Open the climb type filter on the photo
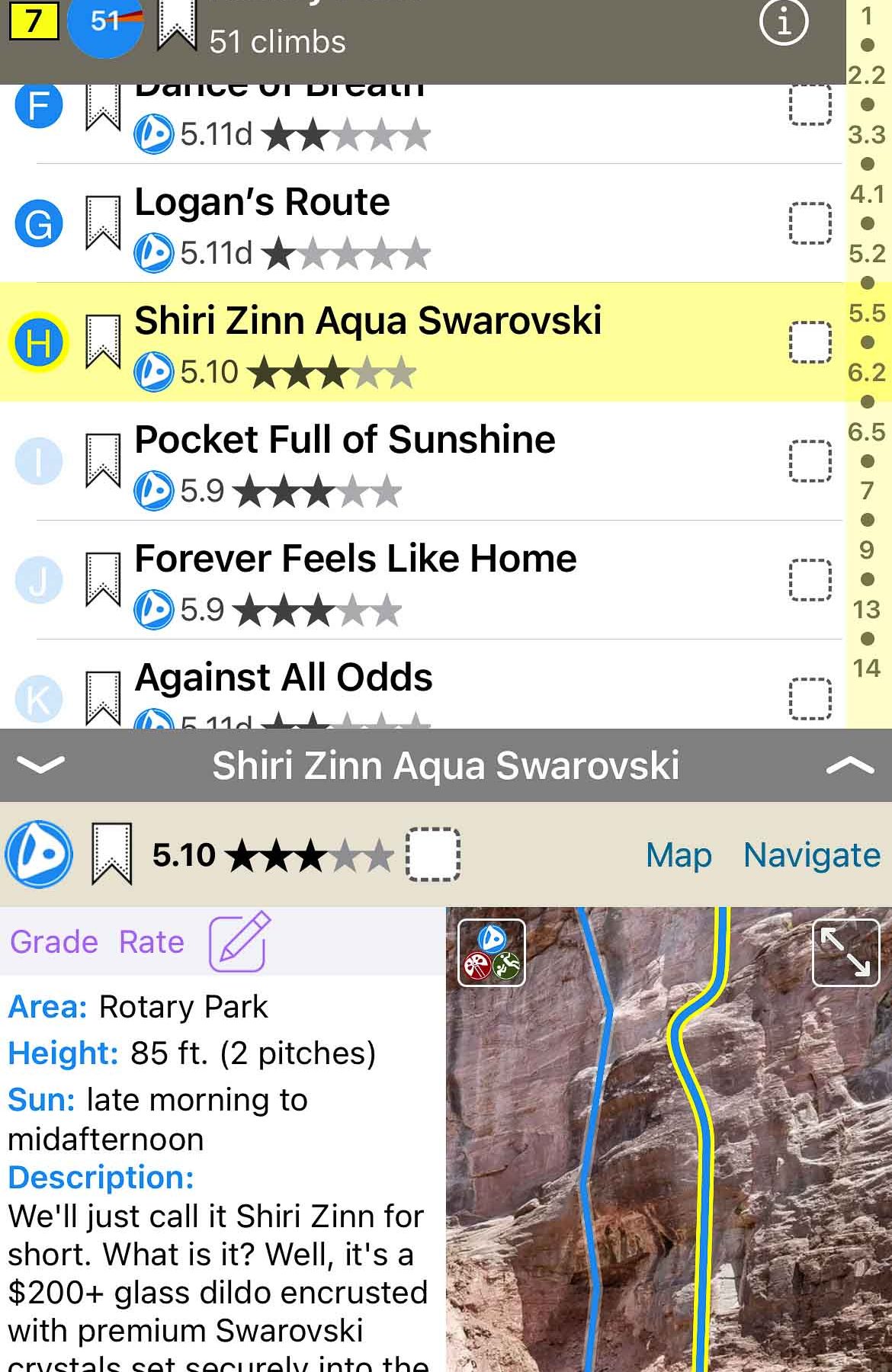Image resolution: width=892 pixels, height=1372 pixels. 492,953
